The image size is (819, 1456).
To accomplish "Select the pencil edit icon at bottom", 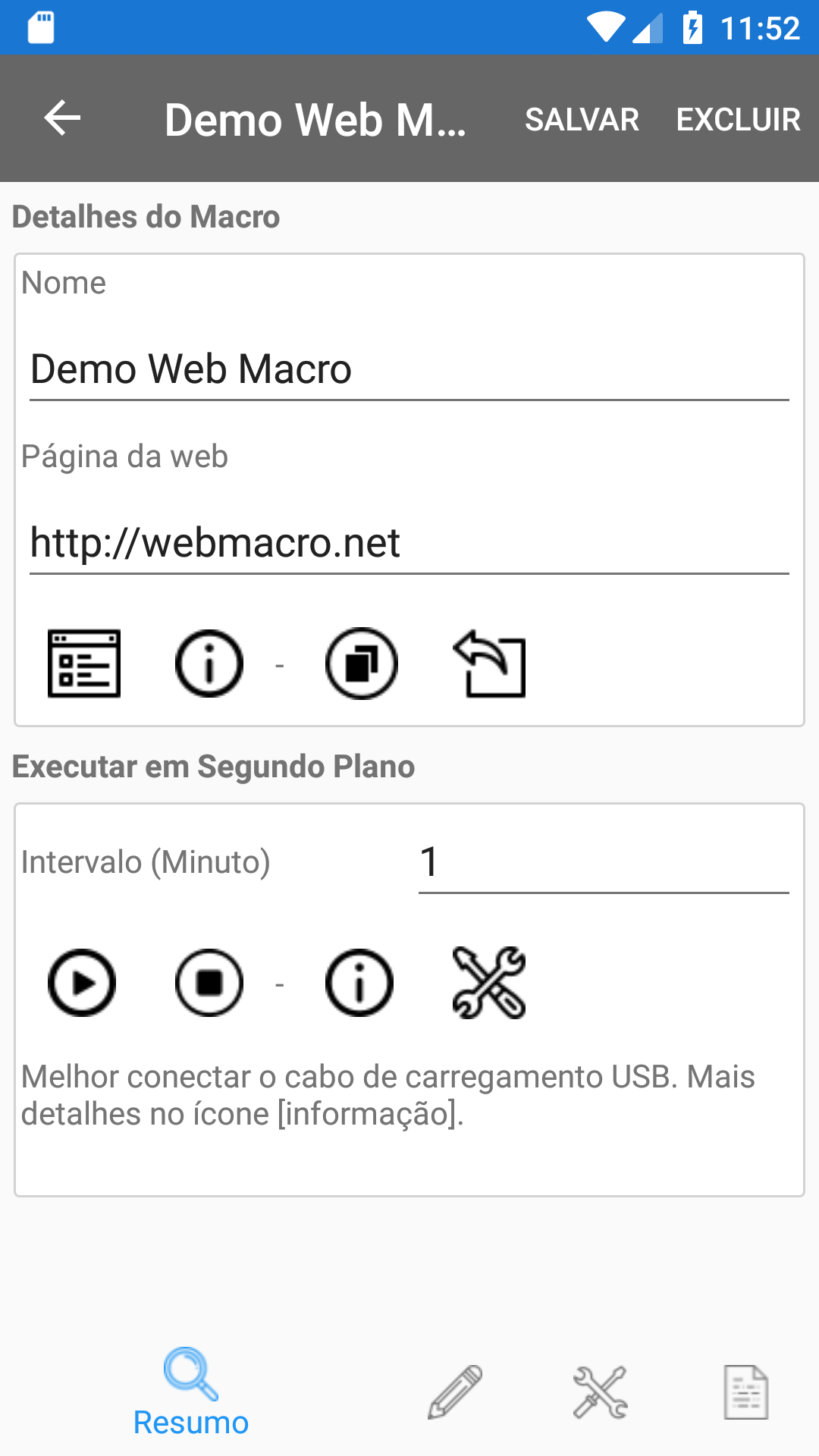I will [453, 1394].
